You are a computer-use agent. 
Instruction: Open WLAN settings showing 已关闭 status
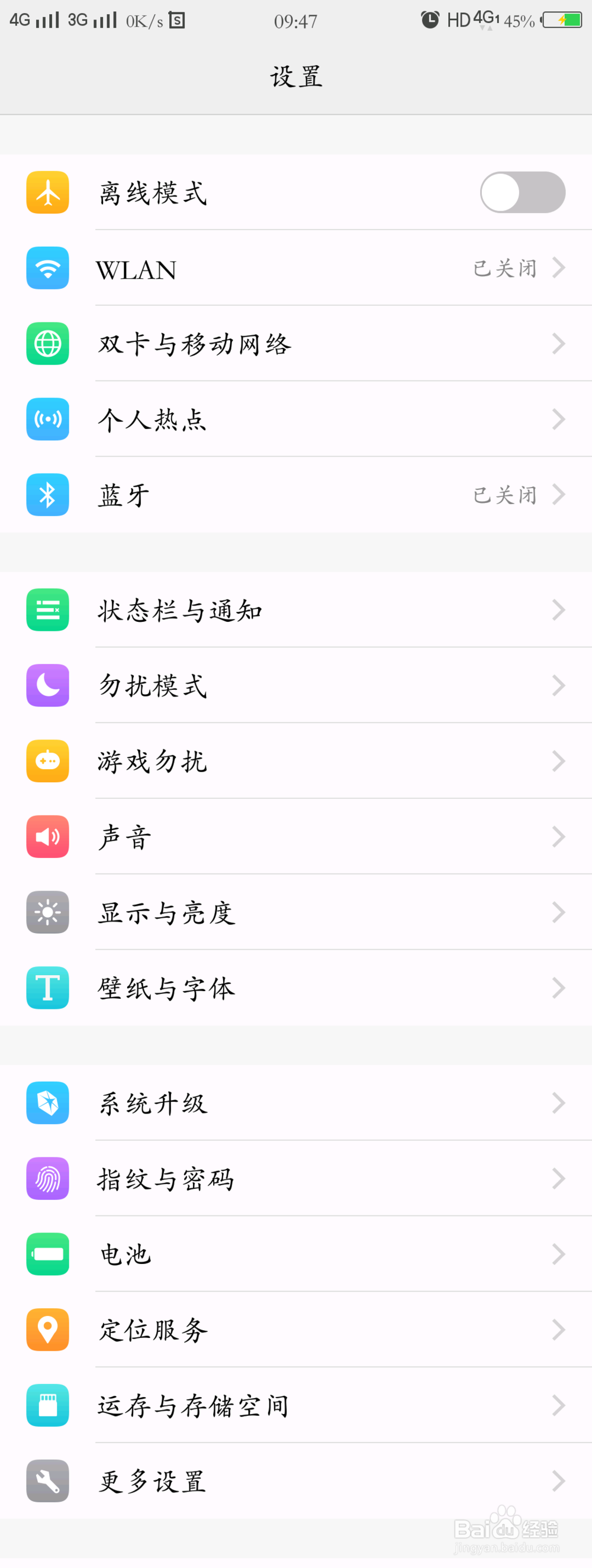click(x=296, y=269)
